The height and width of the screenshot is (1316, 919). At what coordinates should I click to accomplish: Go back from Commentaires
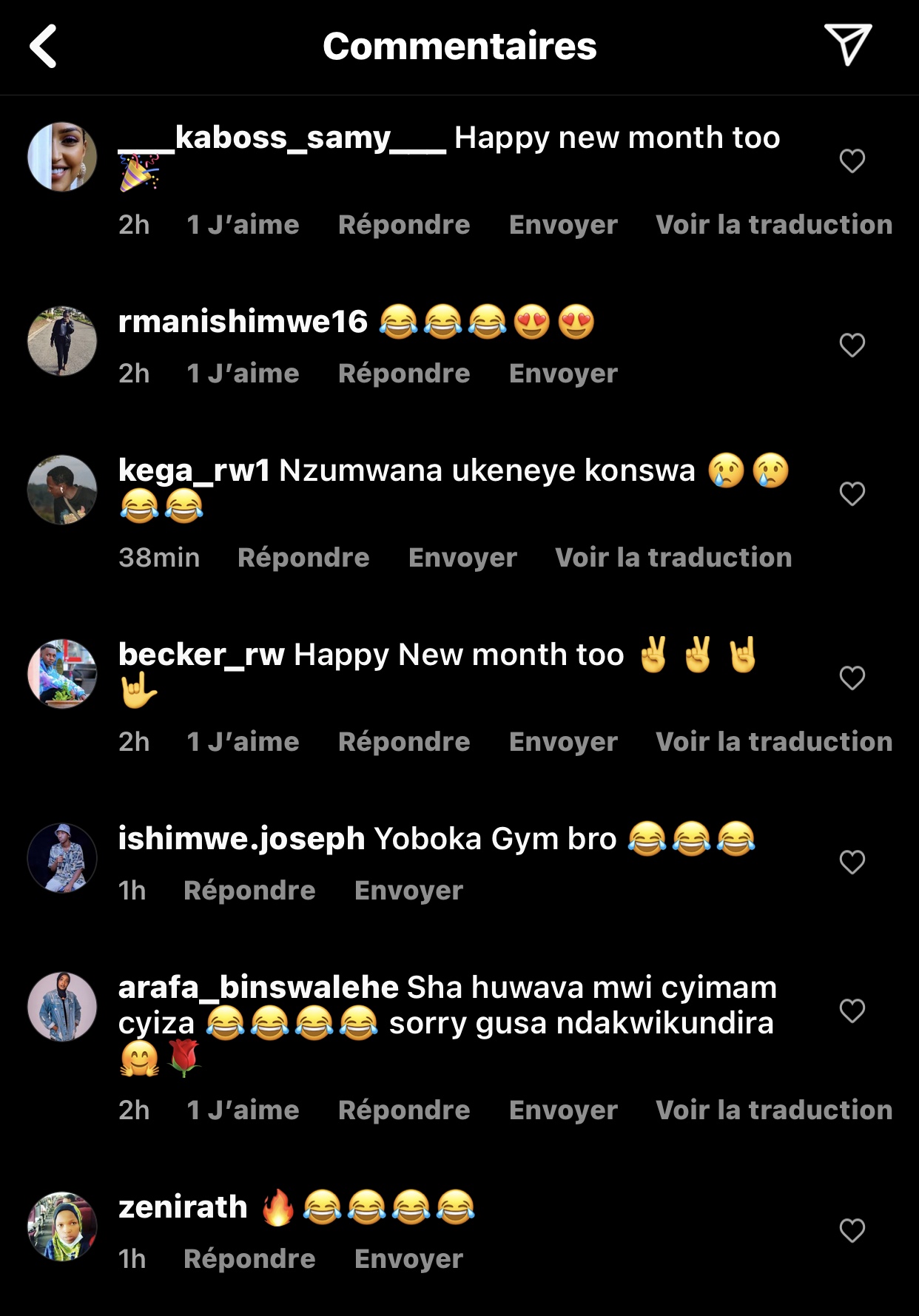click(44, 47)
